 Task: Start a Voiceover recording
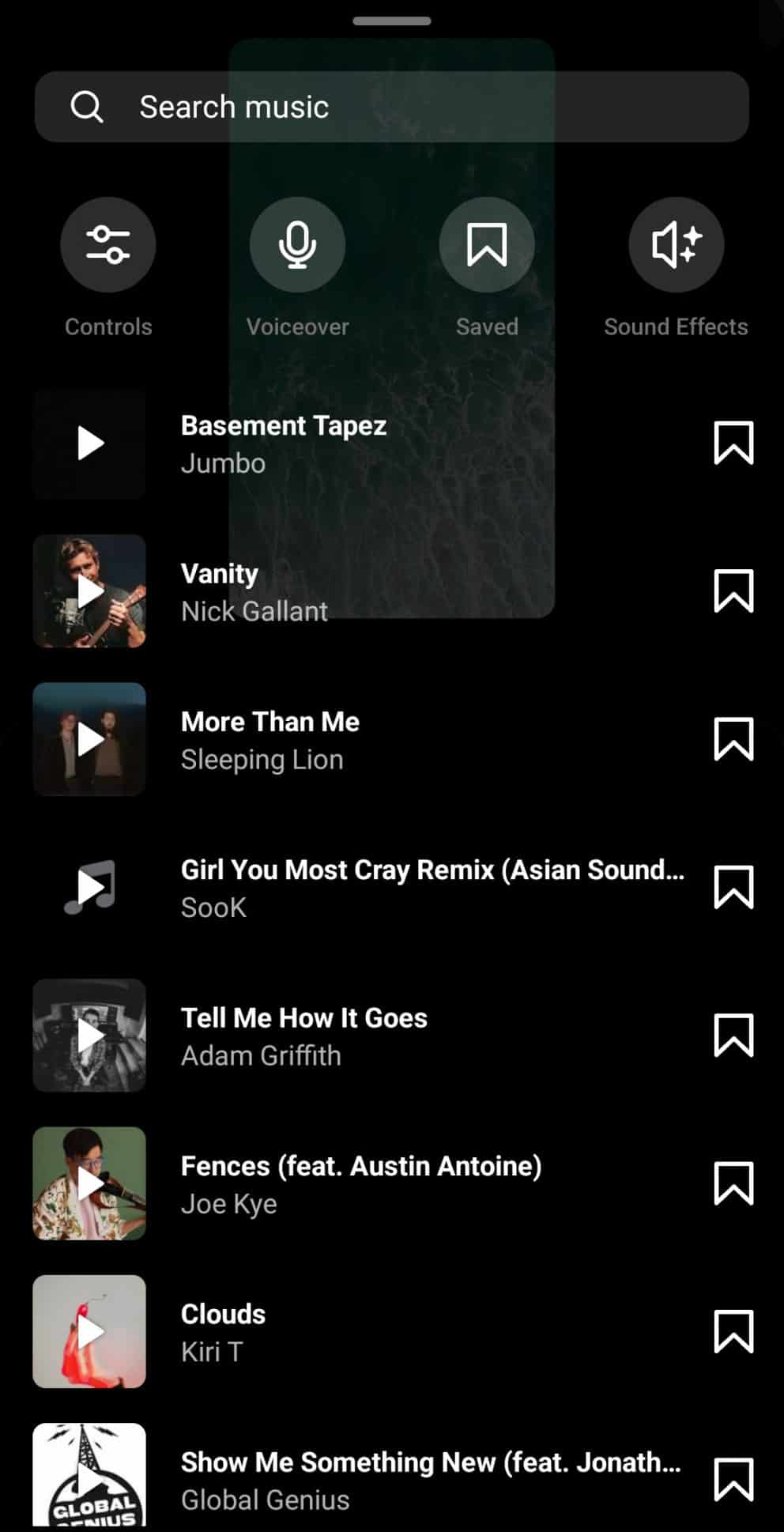pos(297,244)
